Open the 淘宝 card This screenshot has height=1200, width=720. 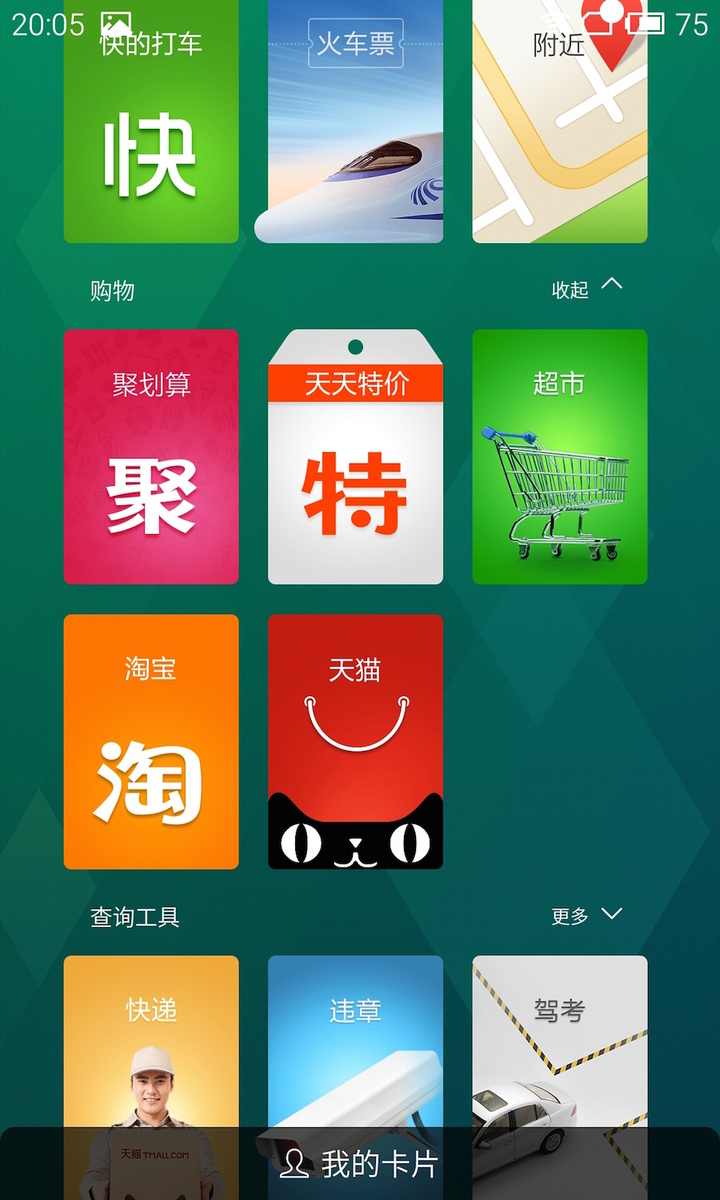click(151, 741)
